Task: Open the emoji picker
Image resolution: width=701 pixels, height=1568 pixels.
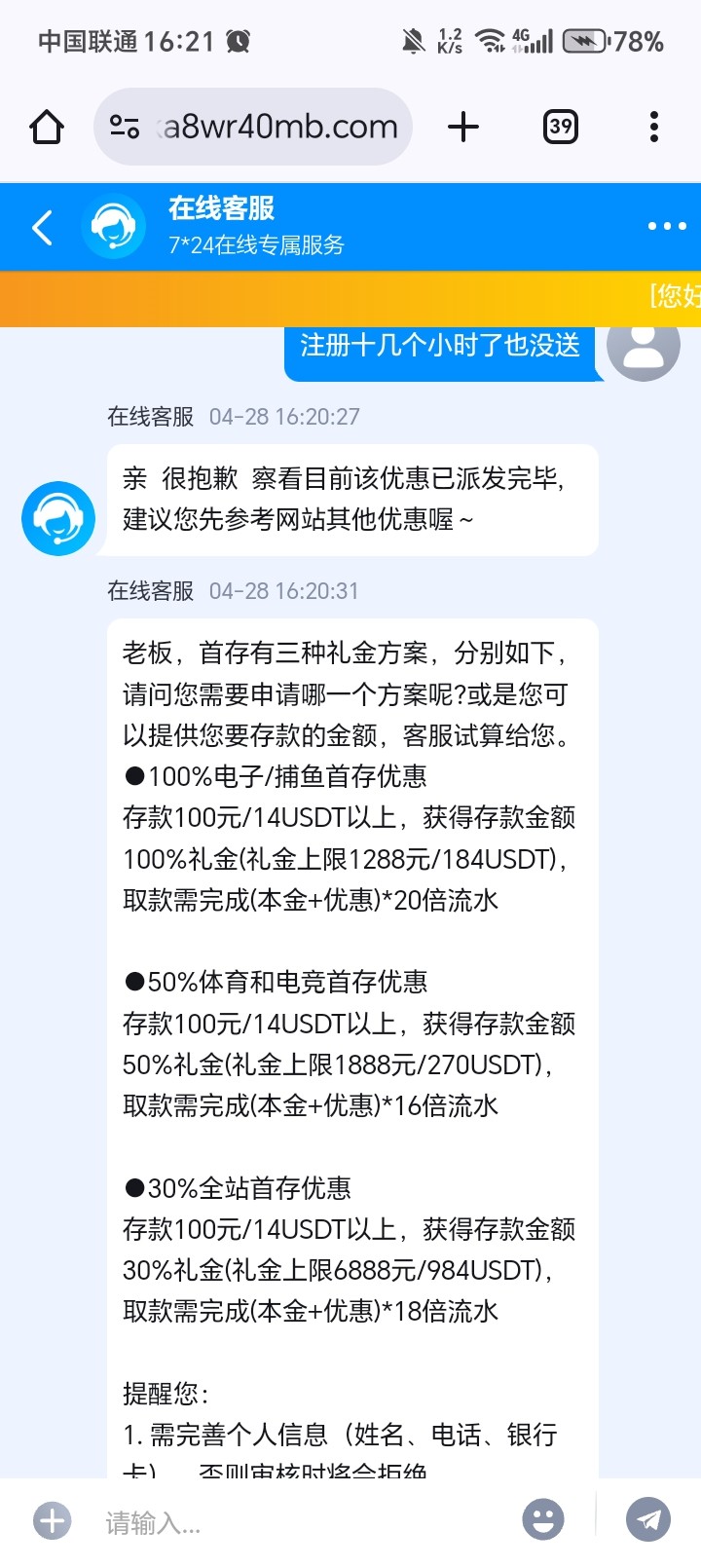Action: [543, 1519]
